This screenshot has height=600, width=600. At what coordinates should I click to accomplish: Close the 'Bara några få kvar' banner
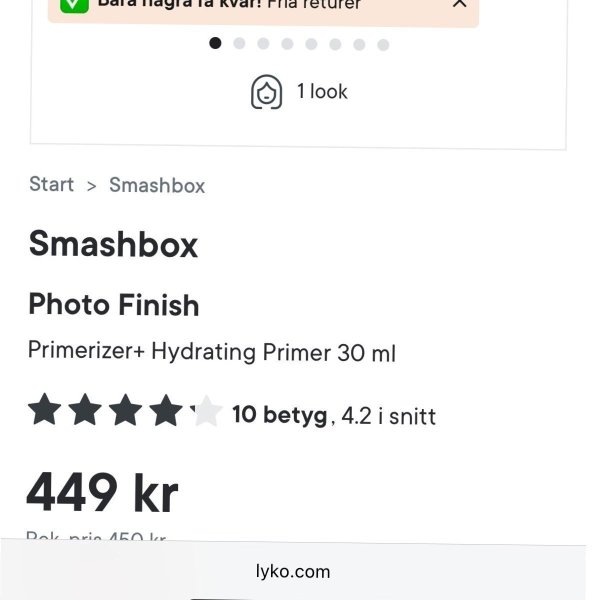459,4
